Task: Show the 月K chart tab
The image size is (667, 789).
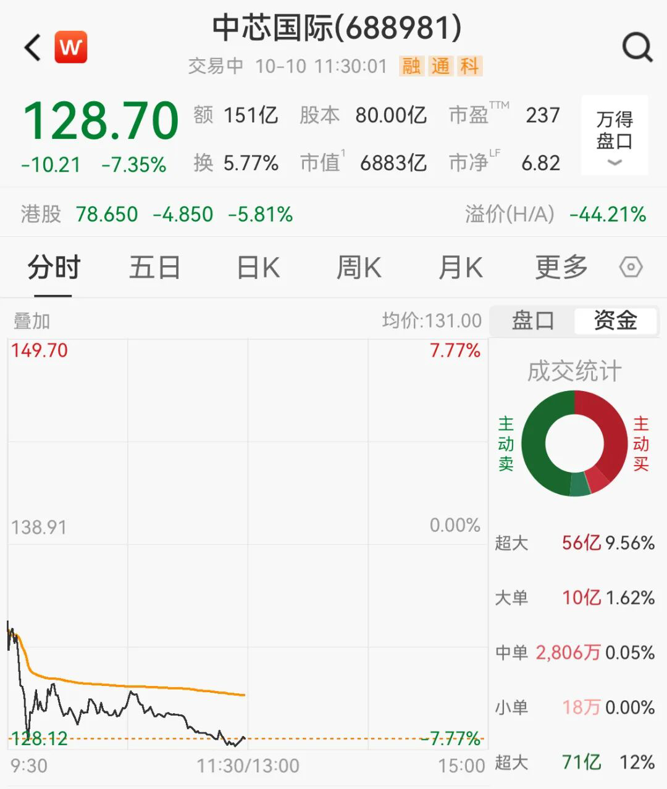Action: point(460,267)
